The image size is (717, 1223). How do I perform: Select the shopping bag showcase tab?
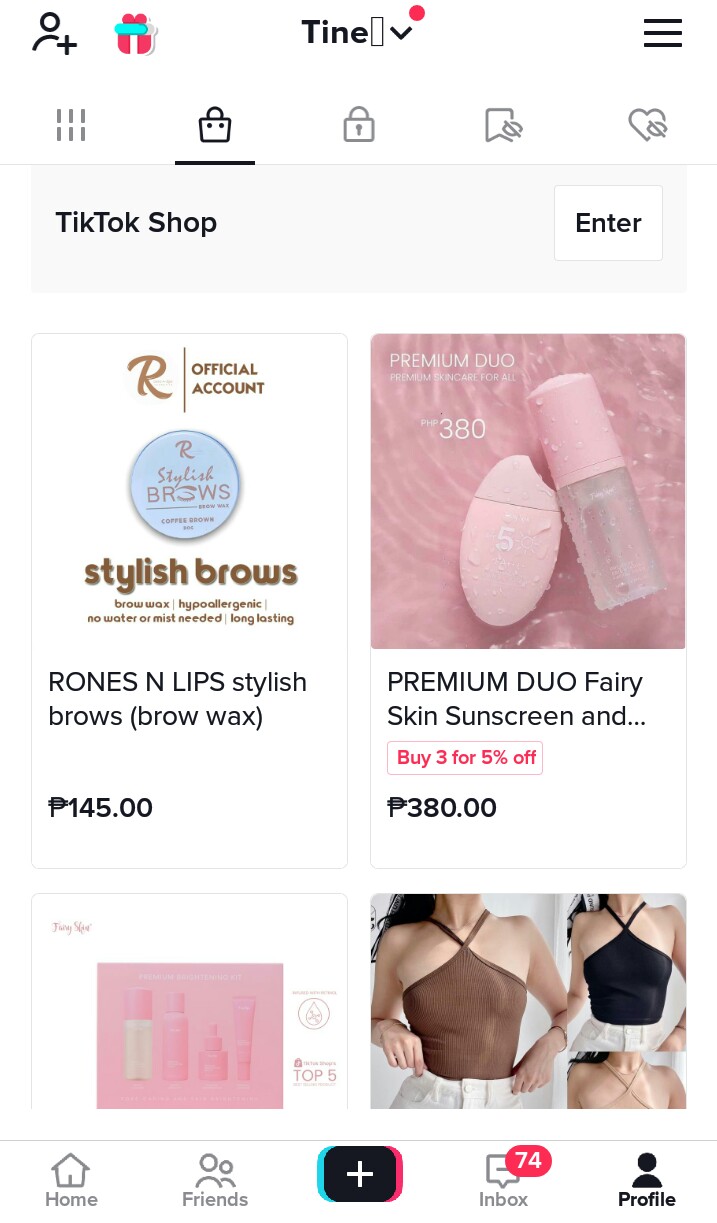point(215,126)
